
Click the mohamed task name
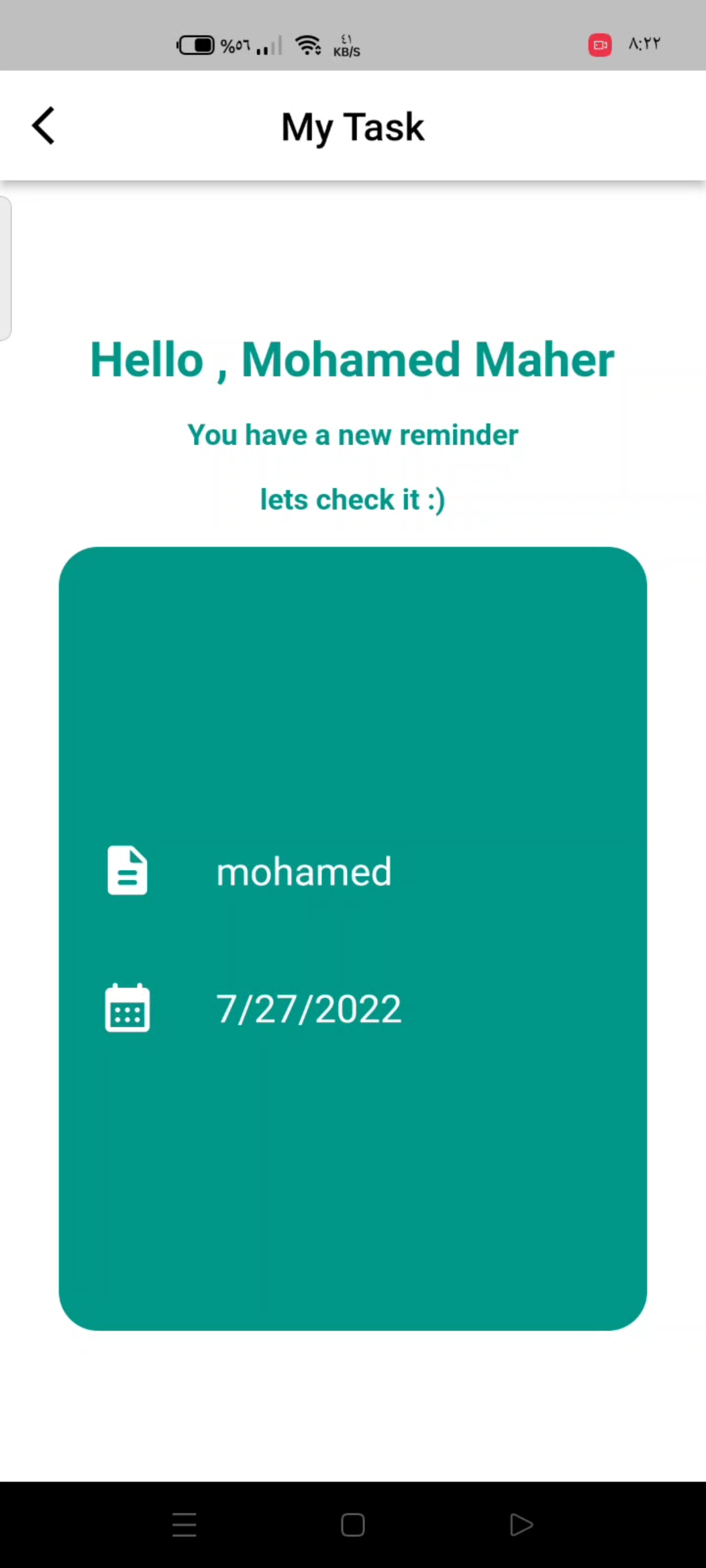(303, 871)
